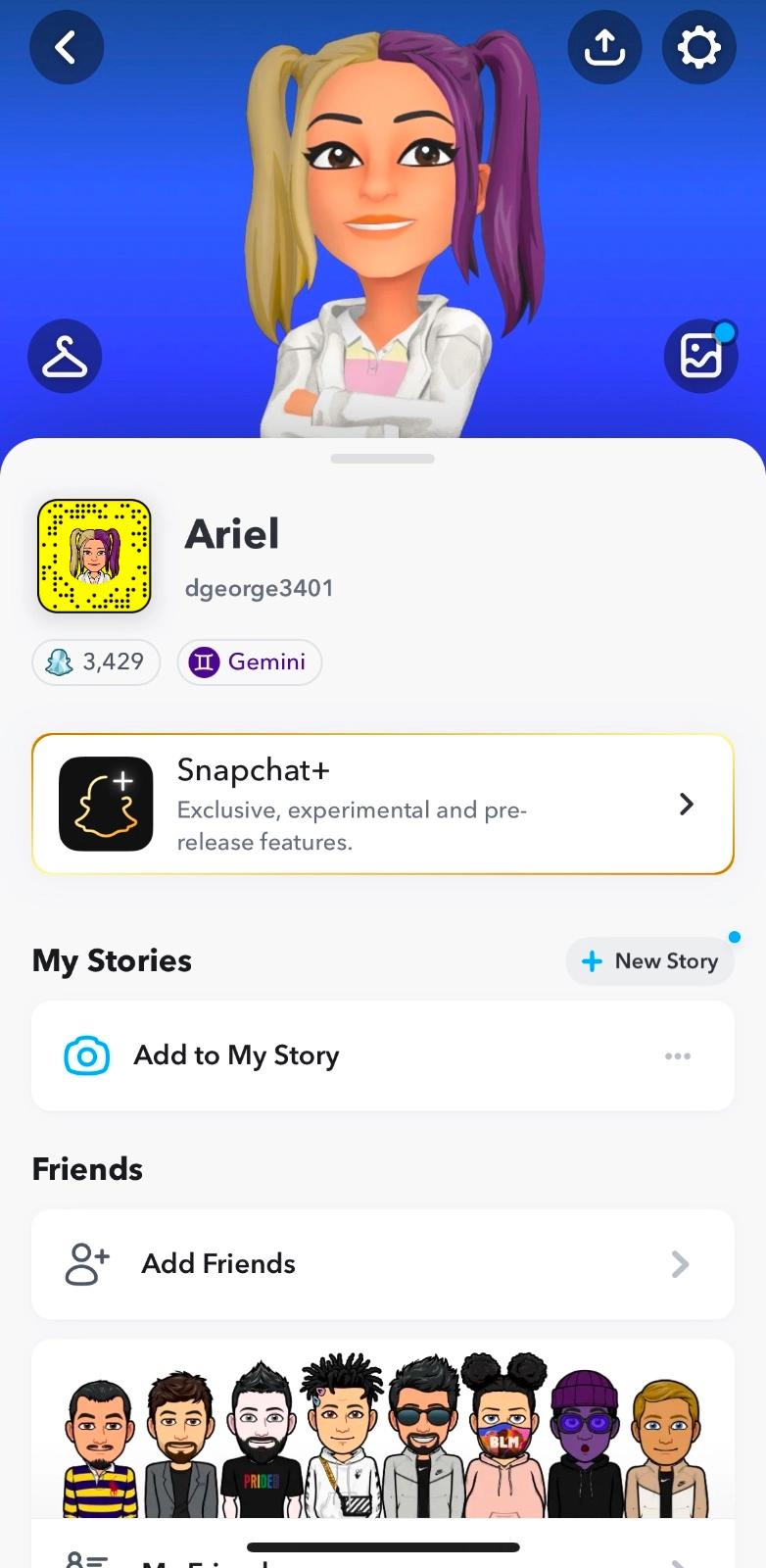The height and width of the screenshot is (1568, 766).
Task: Open the Snapcode next to Ariel
Action: [94, 556]
